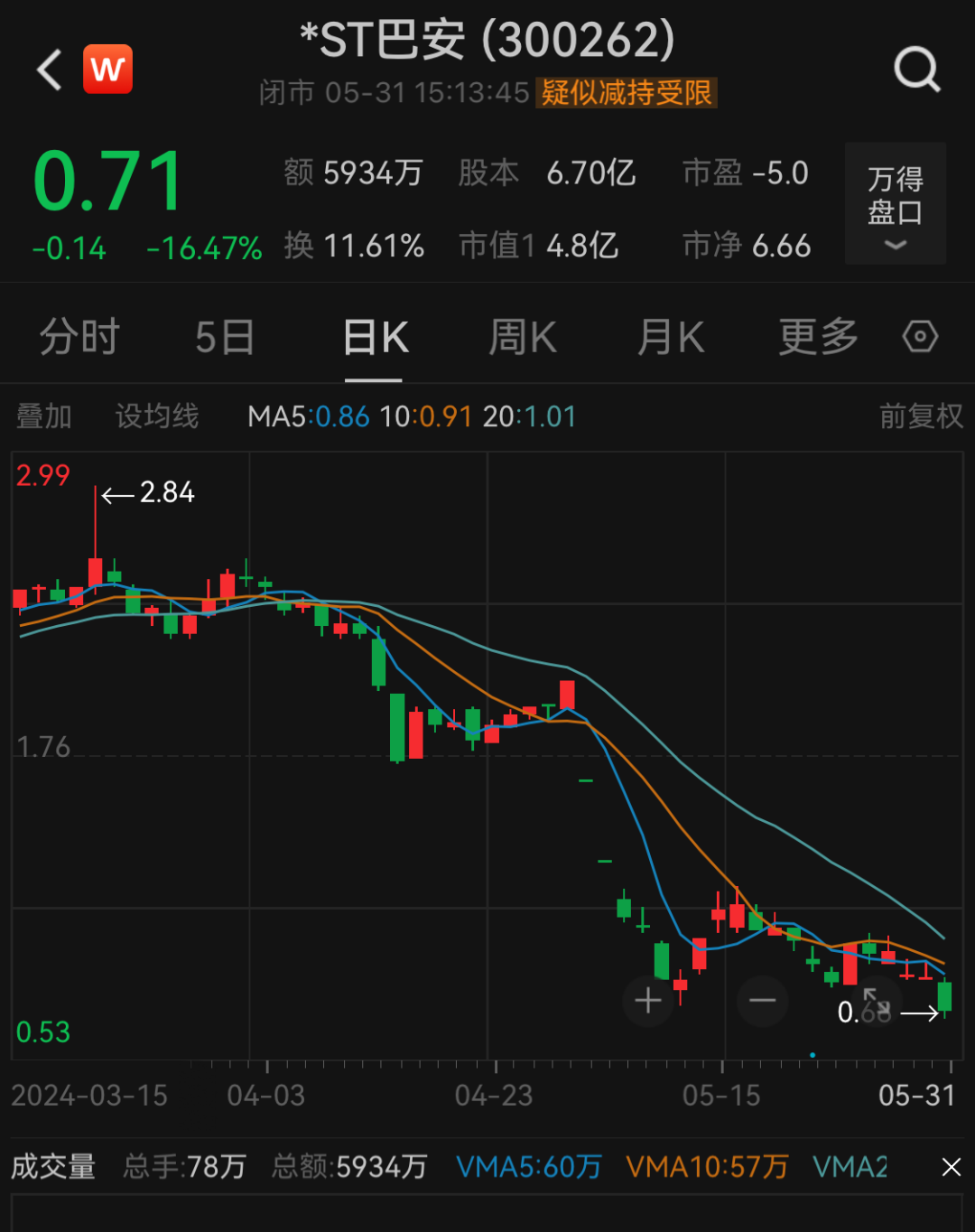Change the 前复权 adjustment mode
This screenshot has width=975, height=1232.
(921, 416)
